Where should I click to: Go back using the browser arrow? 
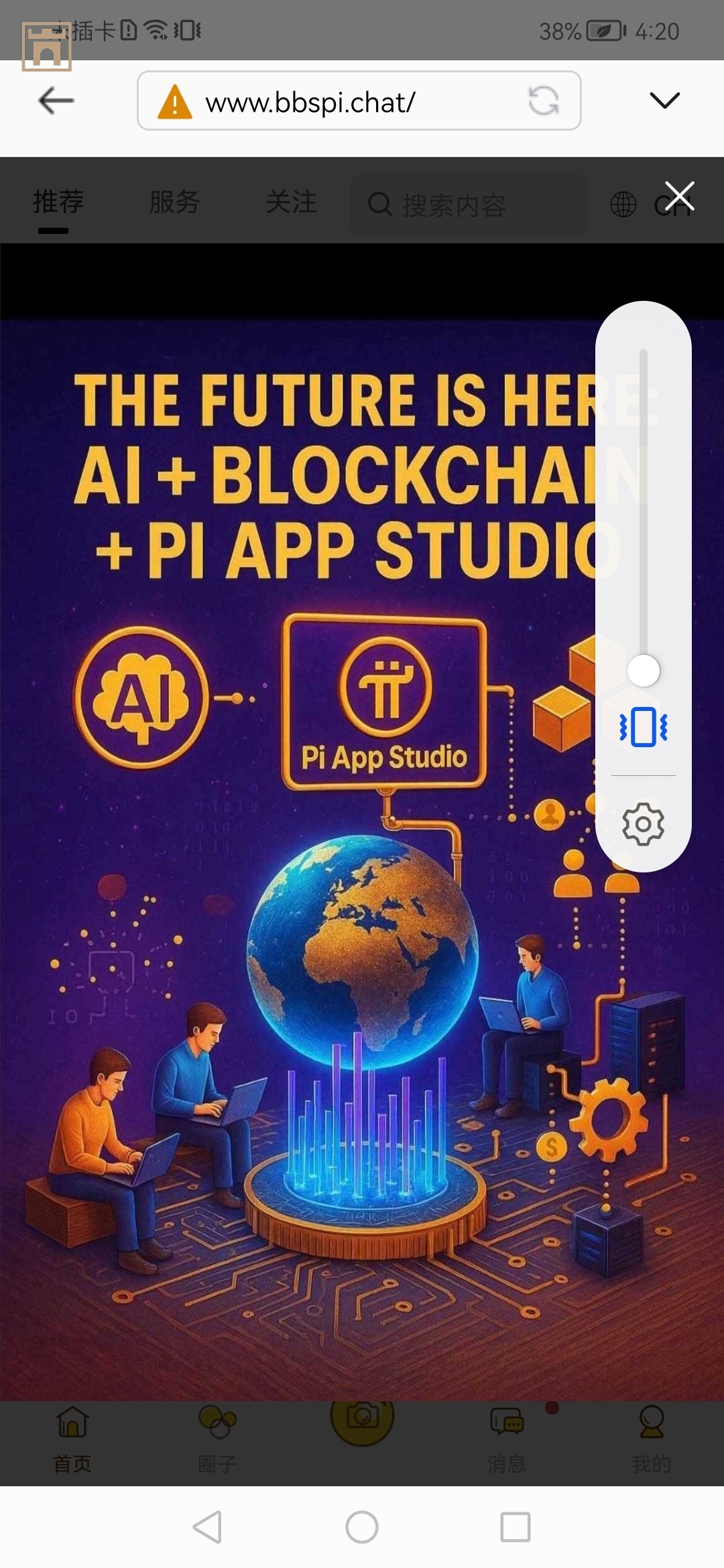click(x=56, y=101)
